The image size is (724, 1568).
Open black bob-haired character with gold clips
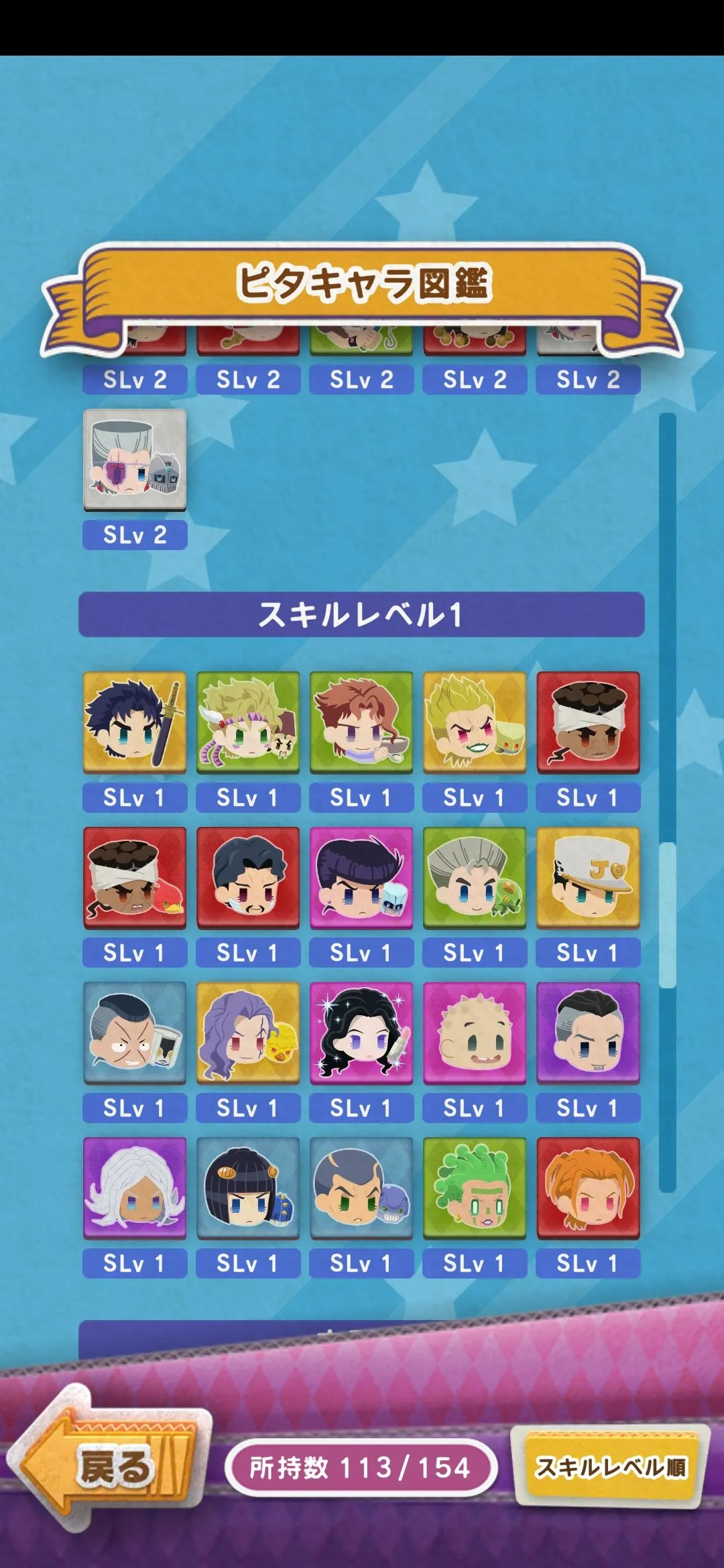click(248, 1188)
